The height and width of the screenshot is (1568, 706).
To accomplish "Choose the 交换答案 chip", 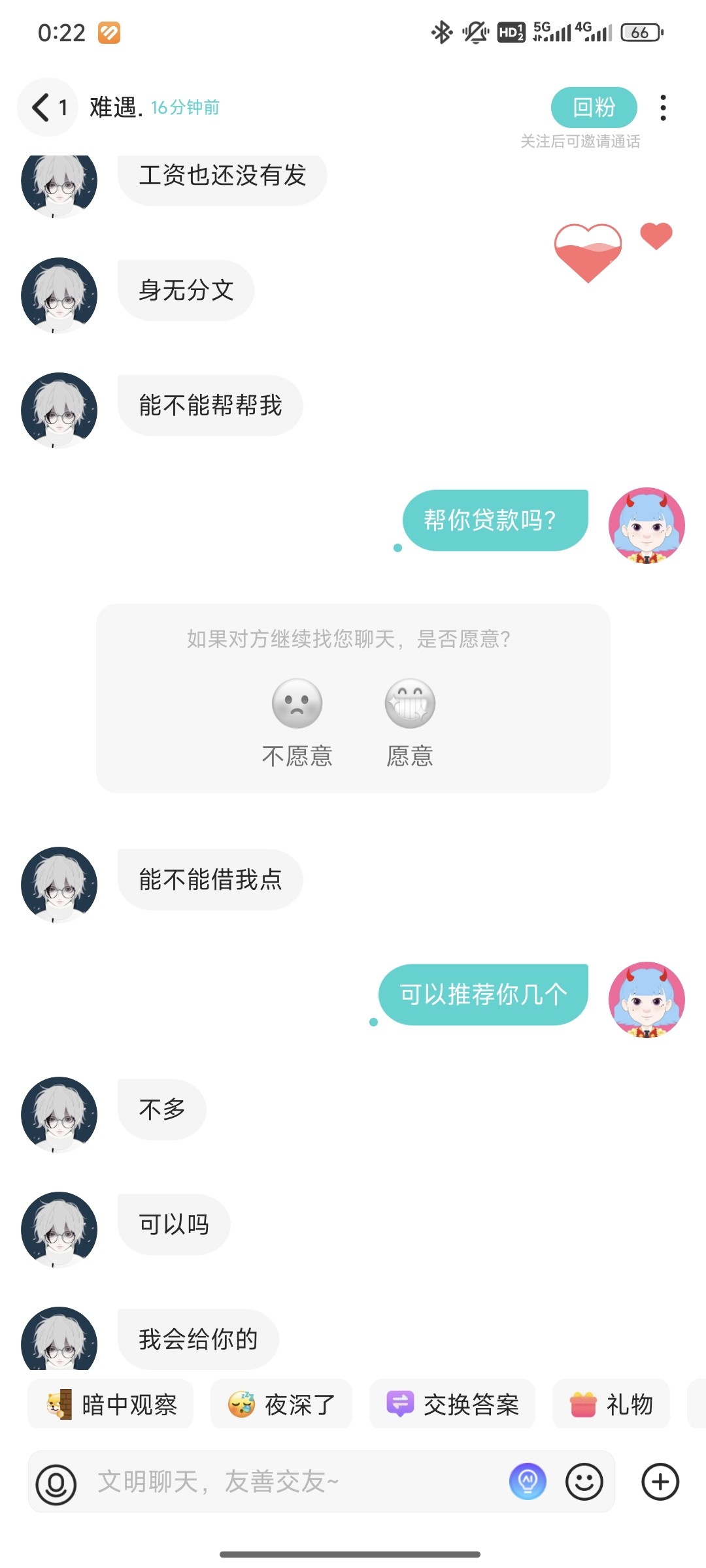I will tap(452, 1403).
